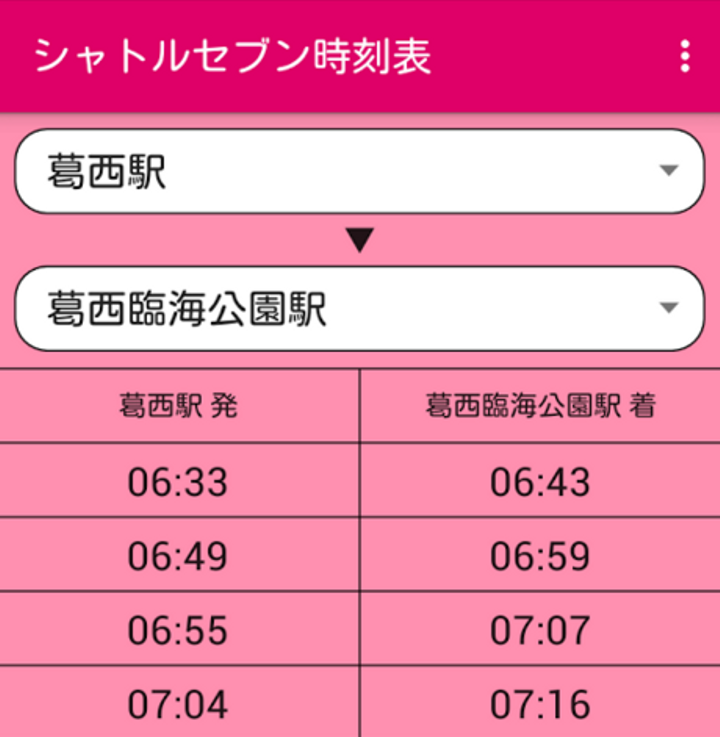720x737 pixels.
Task: Open the overflow menu
Action: 685,57
